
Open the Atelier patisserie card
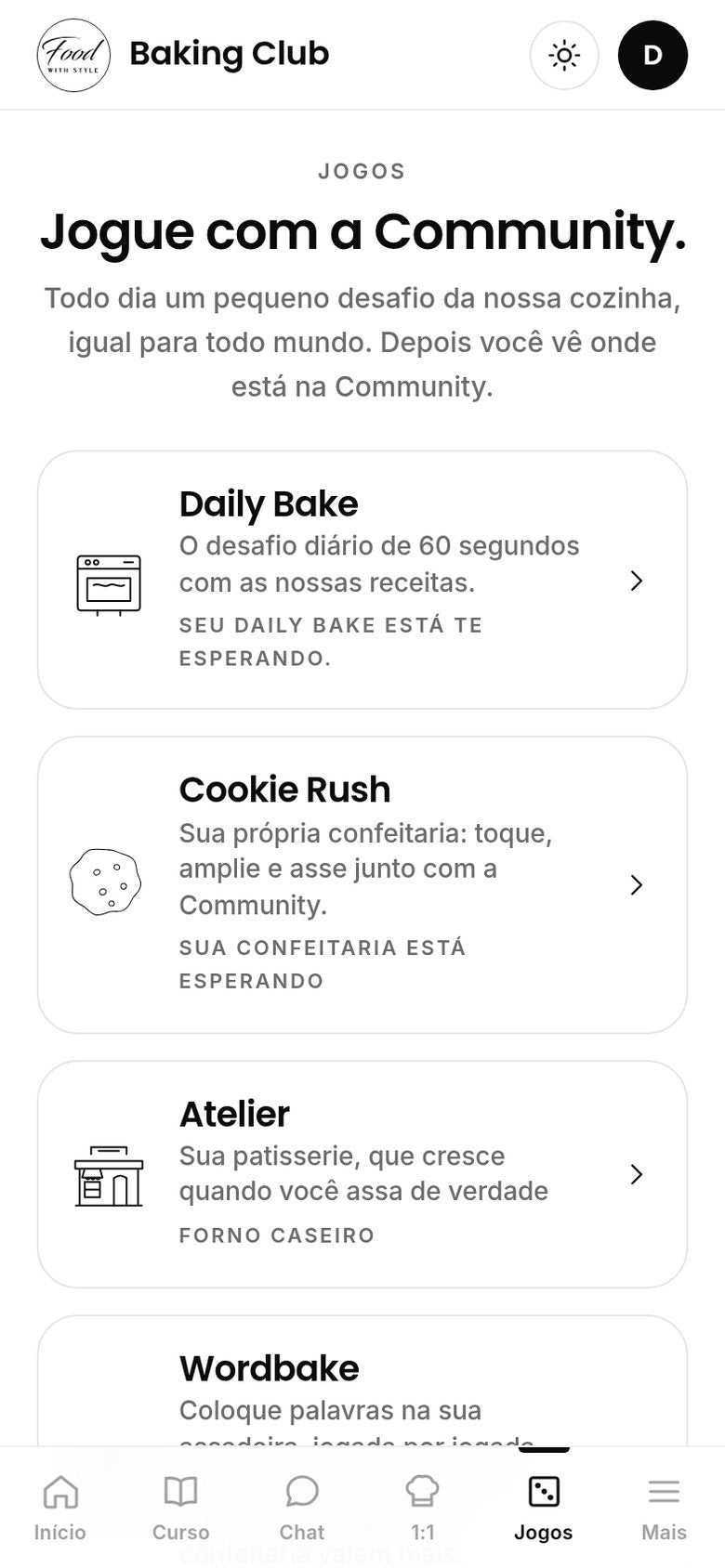click(x=362, y=1174)
